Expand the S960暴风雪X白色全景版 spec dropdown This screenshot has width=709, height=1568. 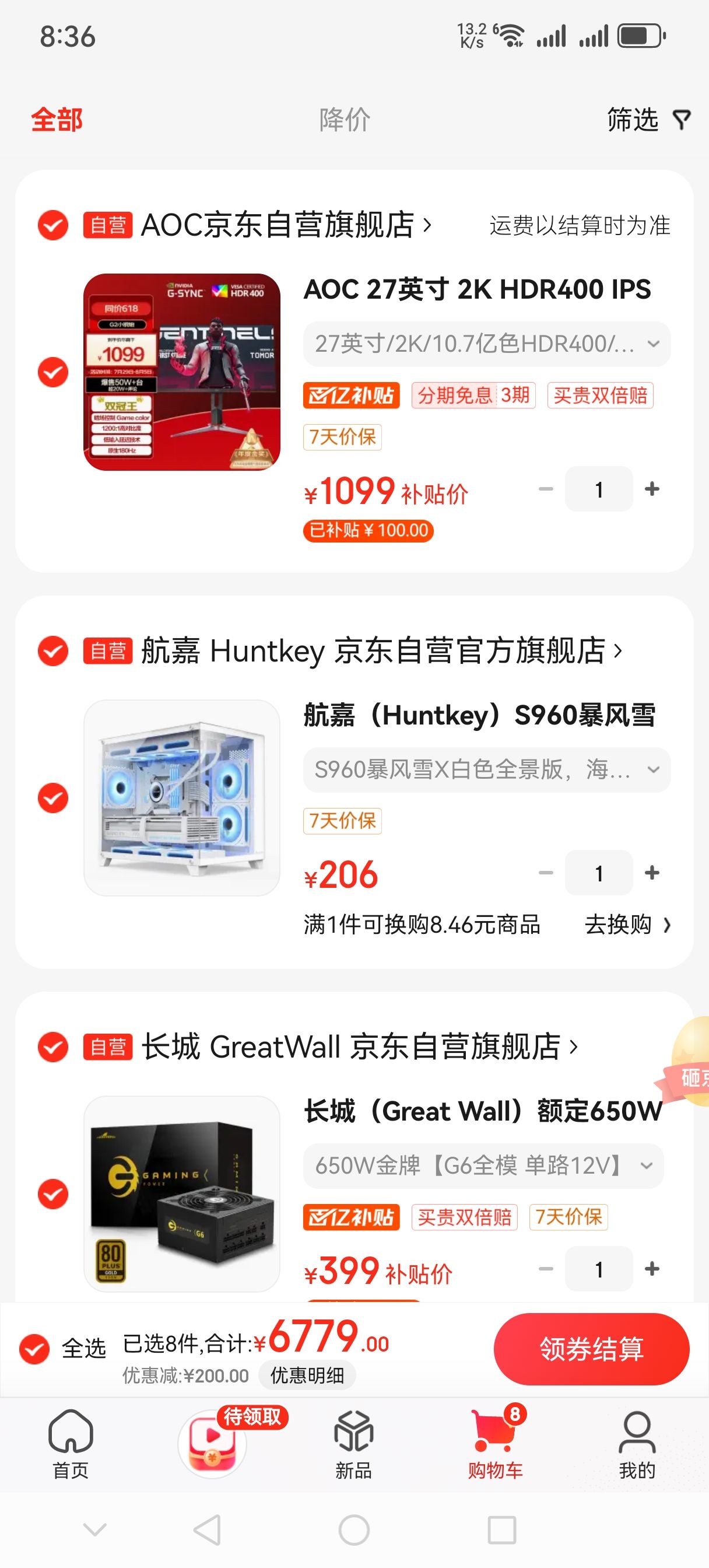486,770
